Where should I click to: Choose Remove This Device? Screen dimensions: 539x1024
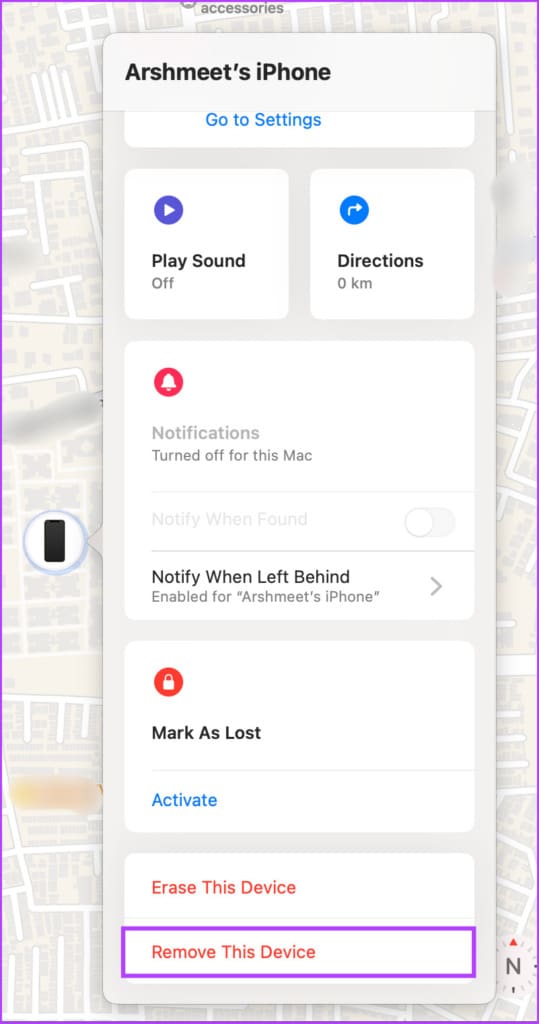(x=299, y=952)
